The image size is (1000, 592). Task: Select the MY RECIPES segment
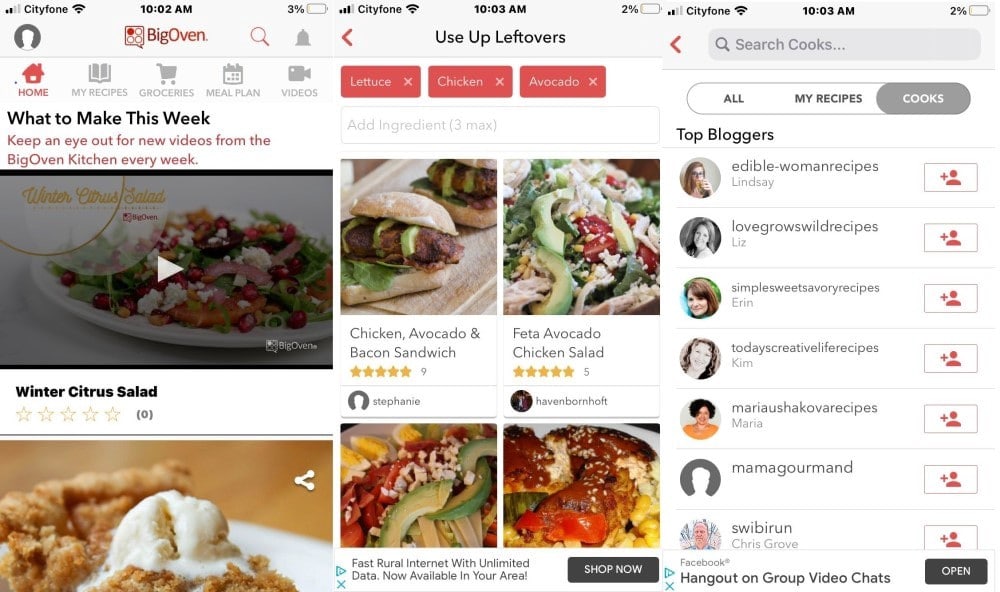tap(828, 99)
